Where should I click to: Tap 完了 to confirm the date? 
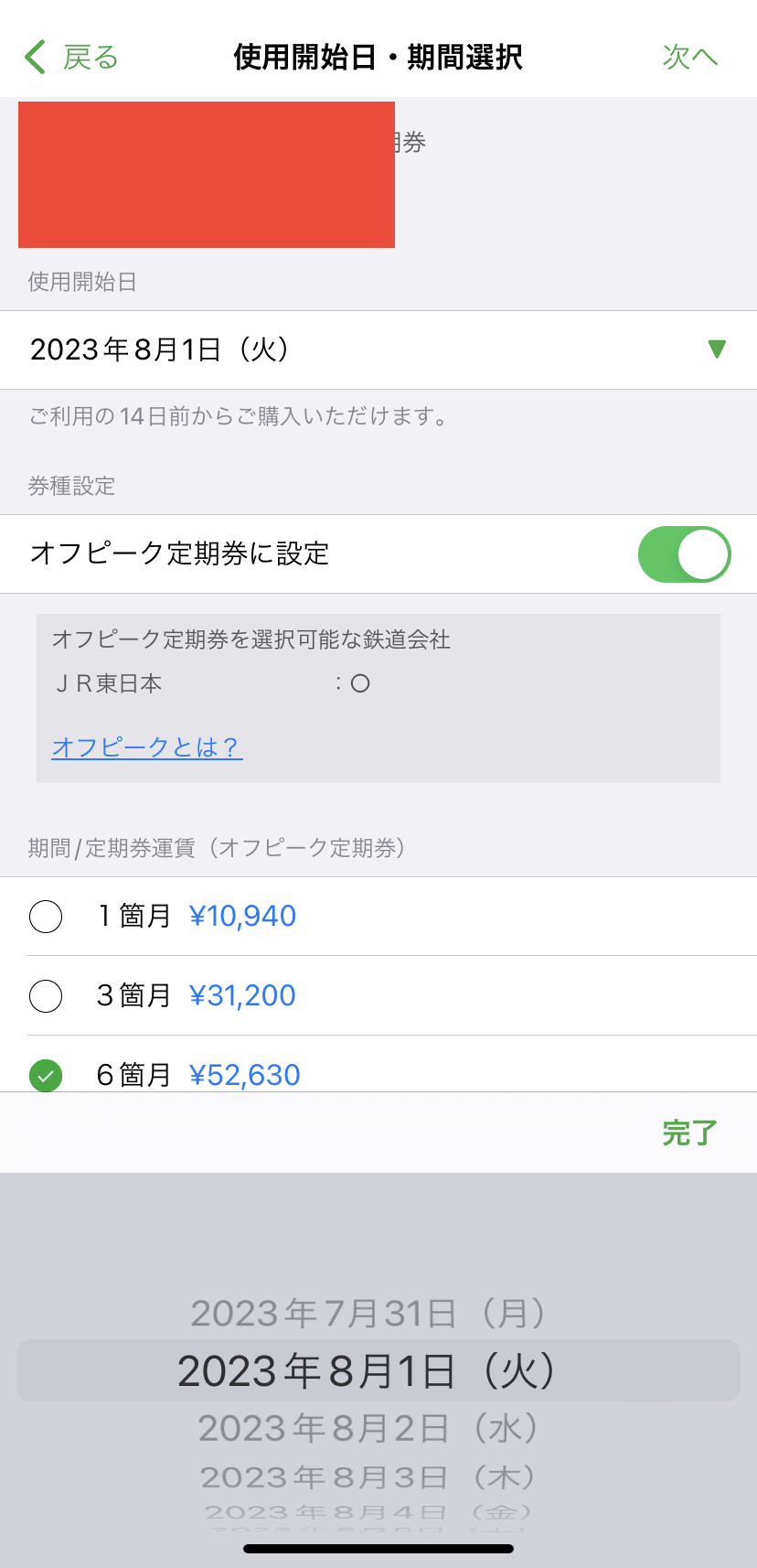point(688,1133)
